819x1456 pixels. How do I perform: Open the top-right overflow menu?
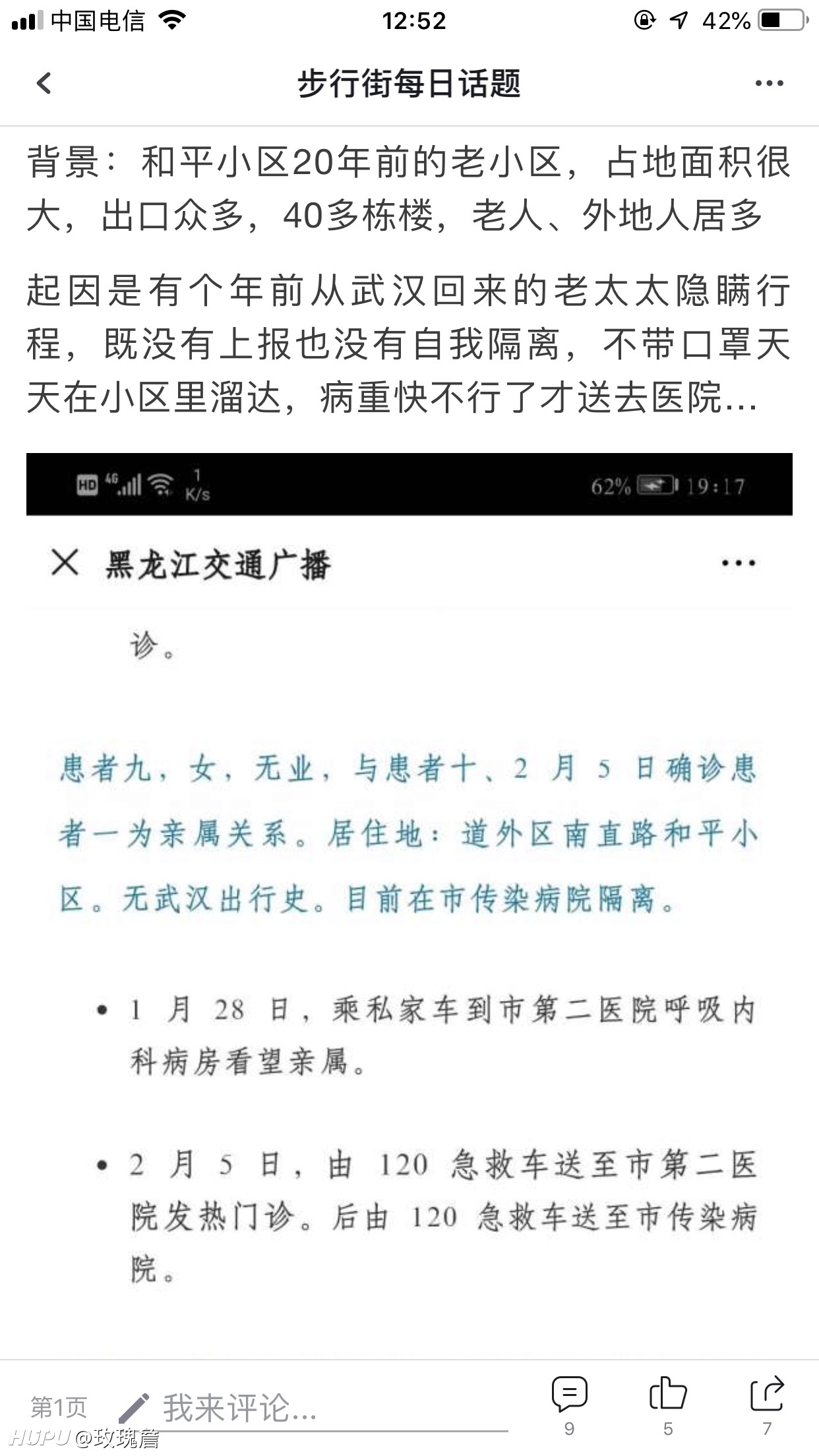769,83
